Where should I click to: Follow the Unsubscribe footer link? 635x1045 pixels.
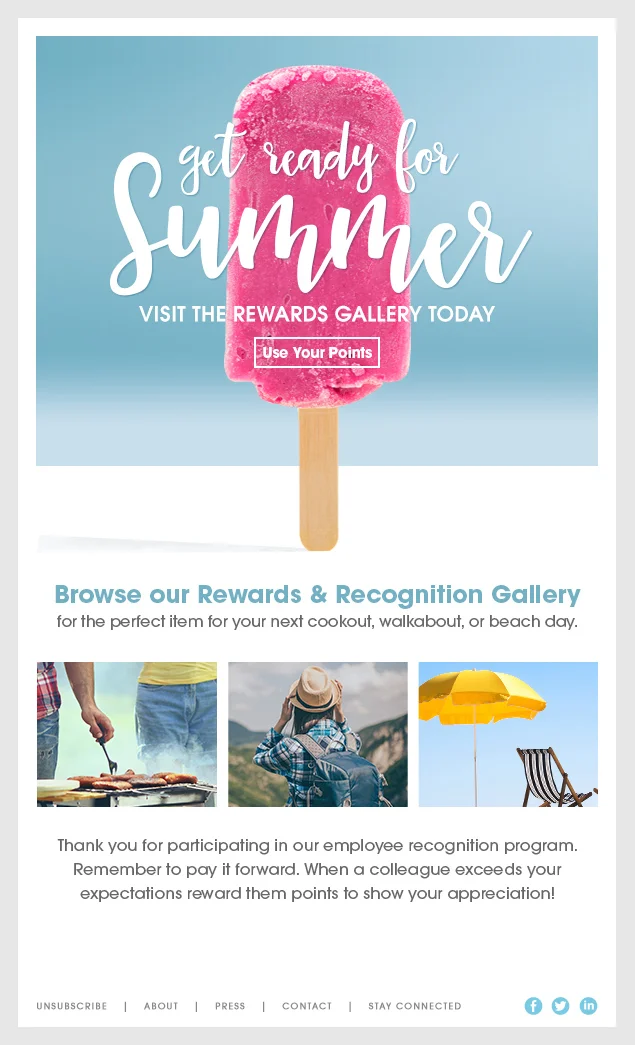pyautogui.click(x=72, y=1006)
